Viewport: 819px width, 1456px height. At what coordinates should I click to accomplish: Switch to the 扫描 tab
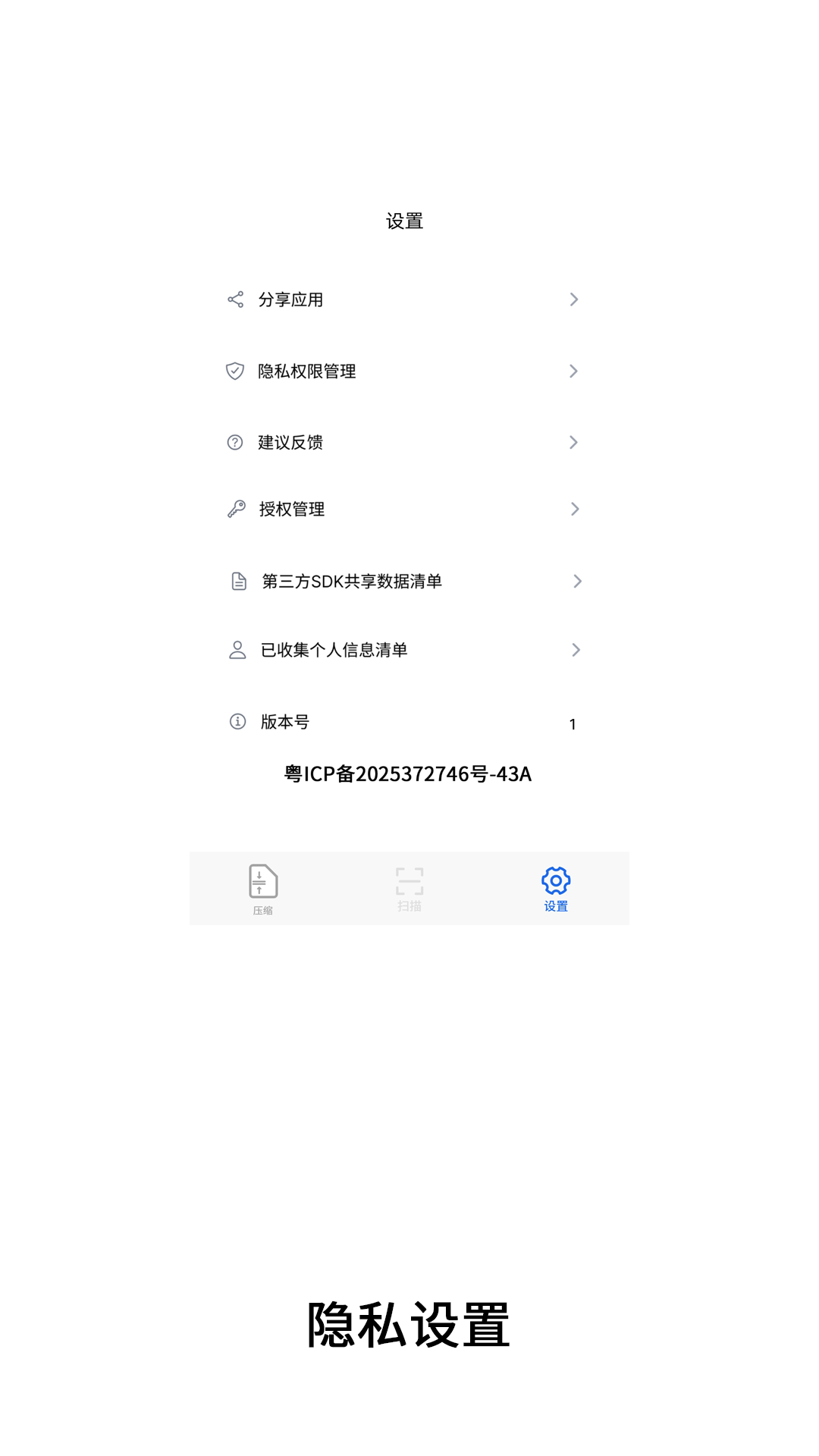click(409, 889)
